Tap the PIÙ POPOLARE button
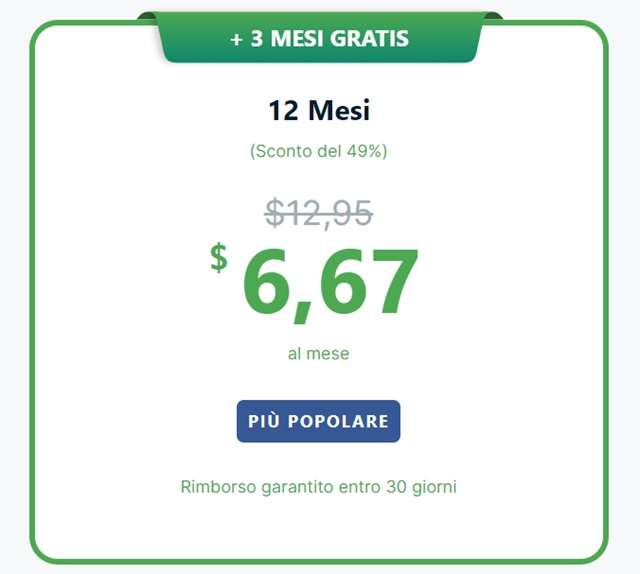 coord(318,421)
